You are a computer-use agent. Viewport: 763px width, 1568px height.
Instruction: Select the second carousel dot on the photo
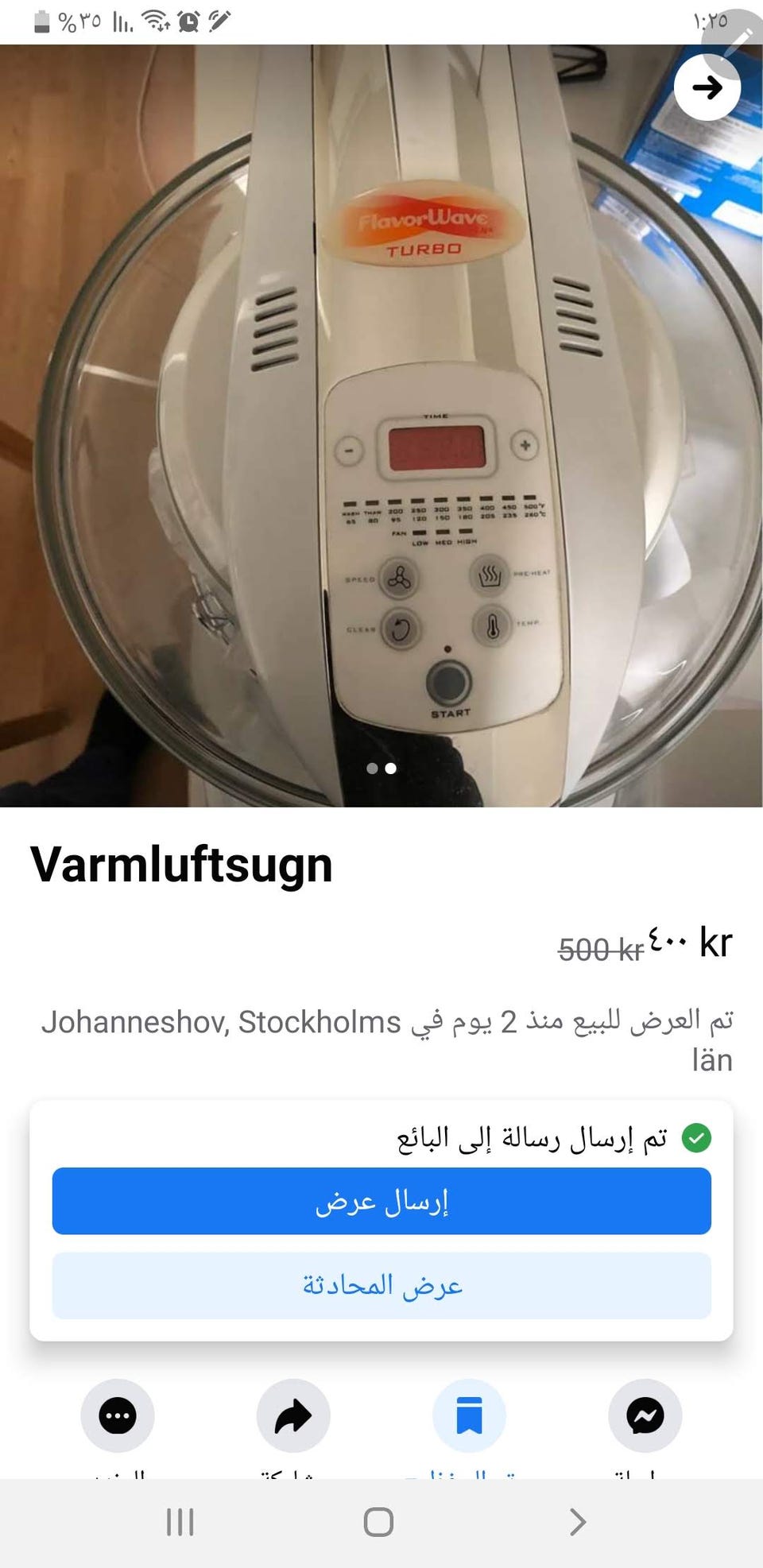pyautogui.click(x=391, y=769)
